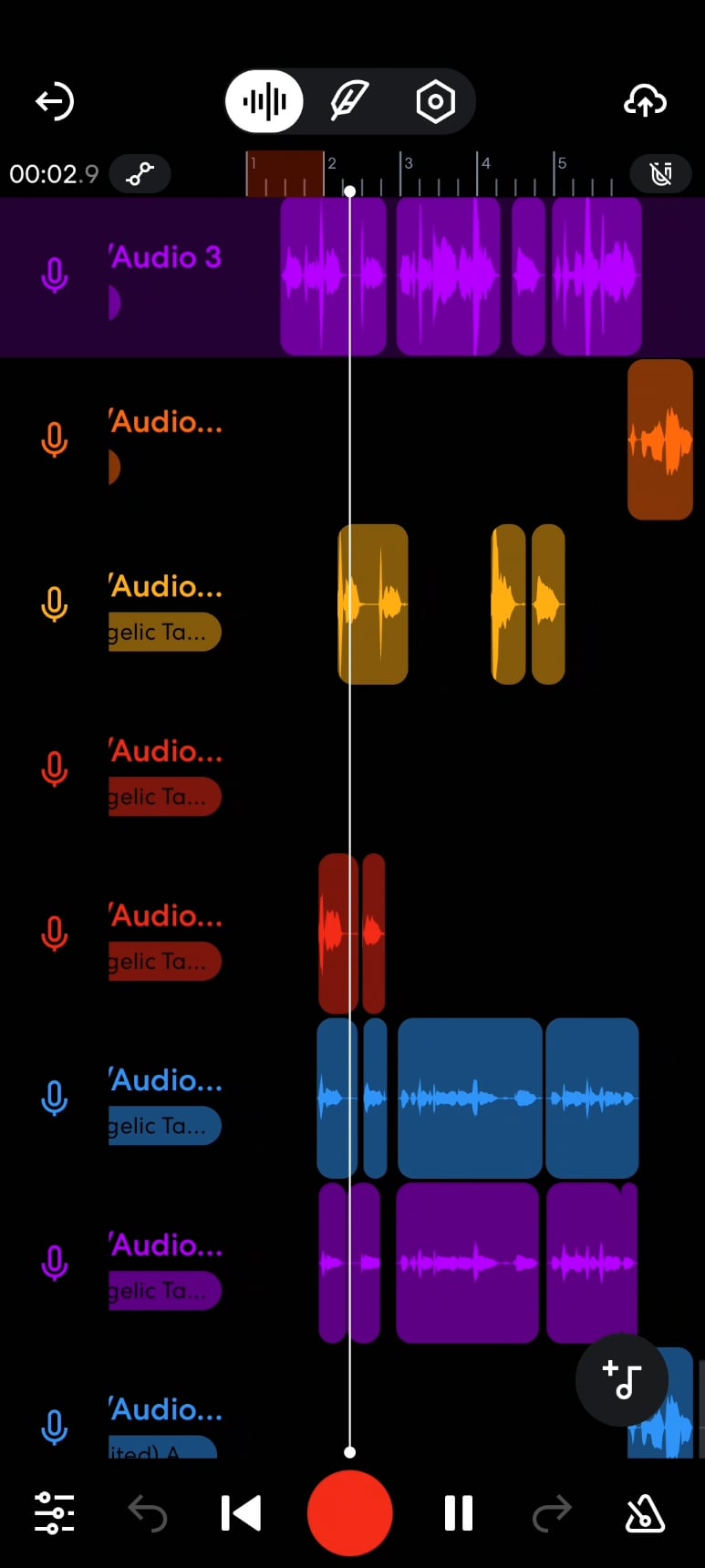The image size is (705, 1568).
Task: Open the automation curve button
Action: pos(140,173)
